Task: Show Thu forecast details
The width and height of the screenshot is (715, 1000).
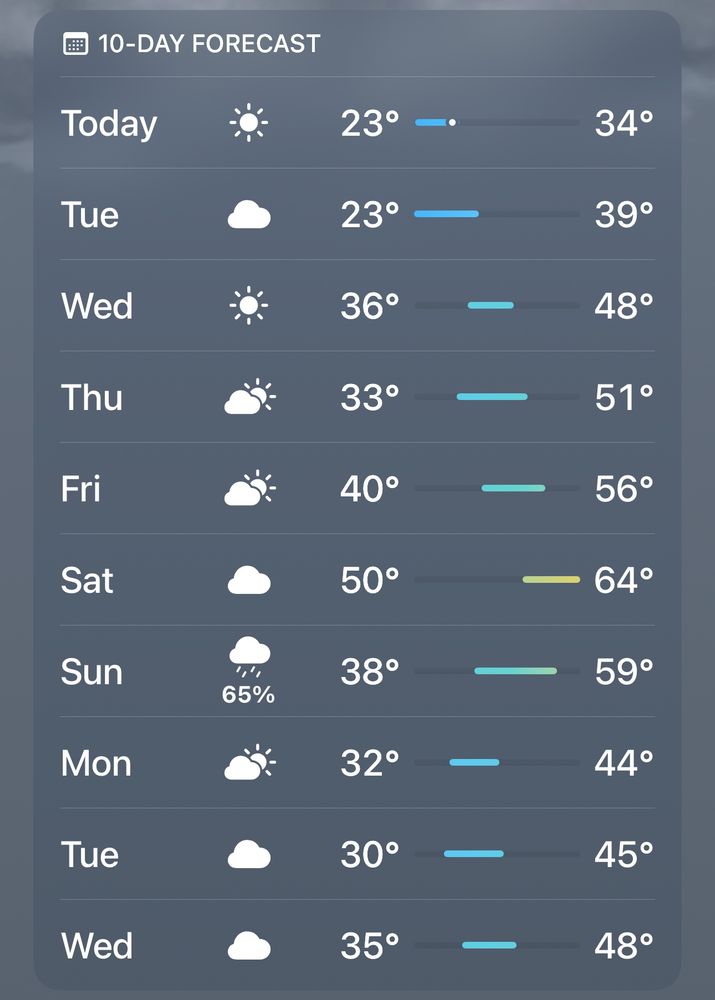Action: click(x=357, y=397)
